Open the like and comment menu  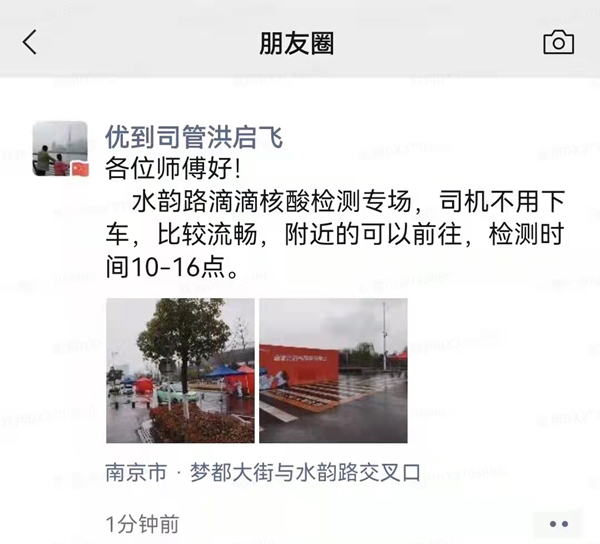point(558,522)
